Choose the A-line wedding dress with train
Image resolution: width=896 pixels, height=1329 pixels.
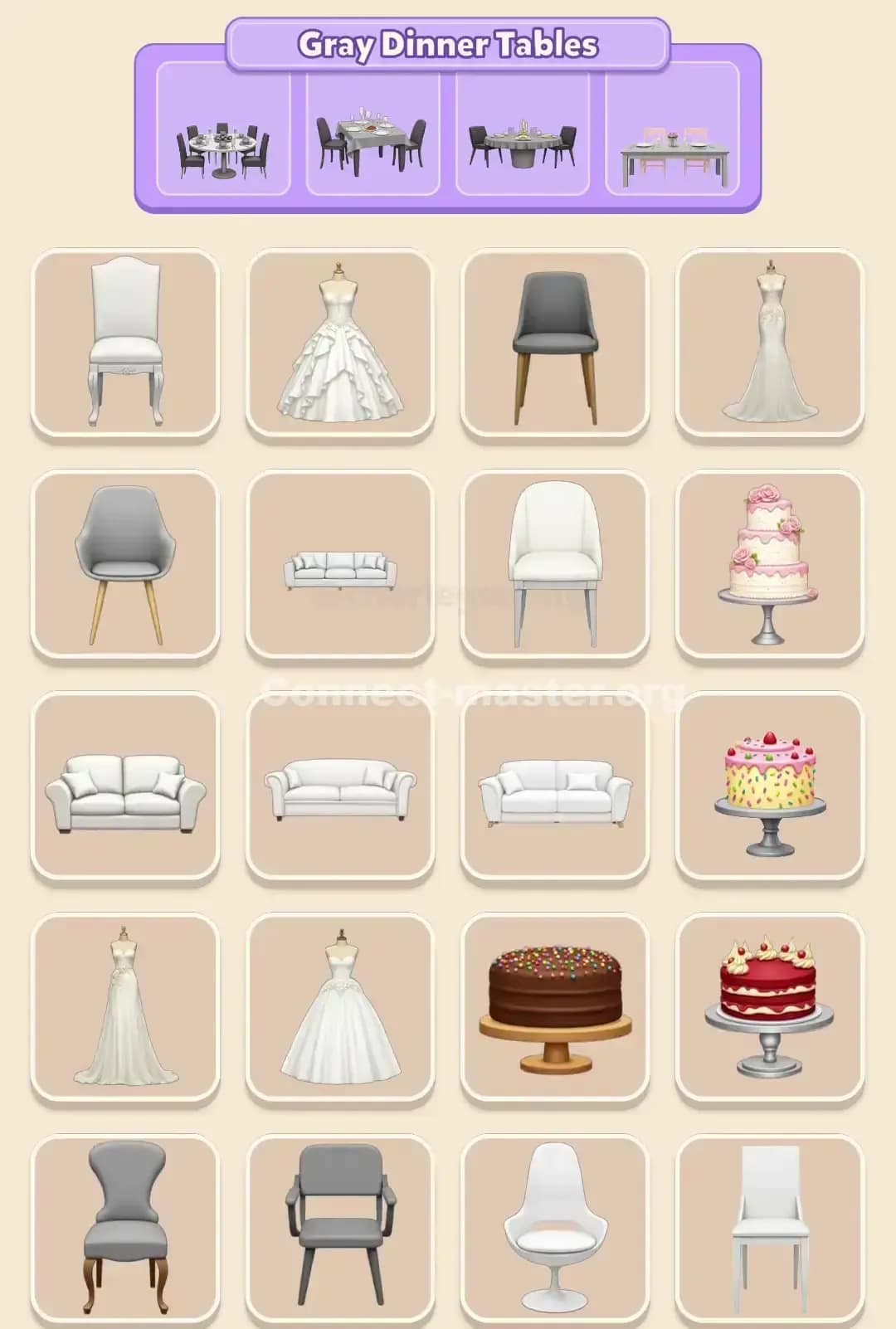(124, 1008)
